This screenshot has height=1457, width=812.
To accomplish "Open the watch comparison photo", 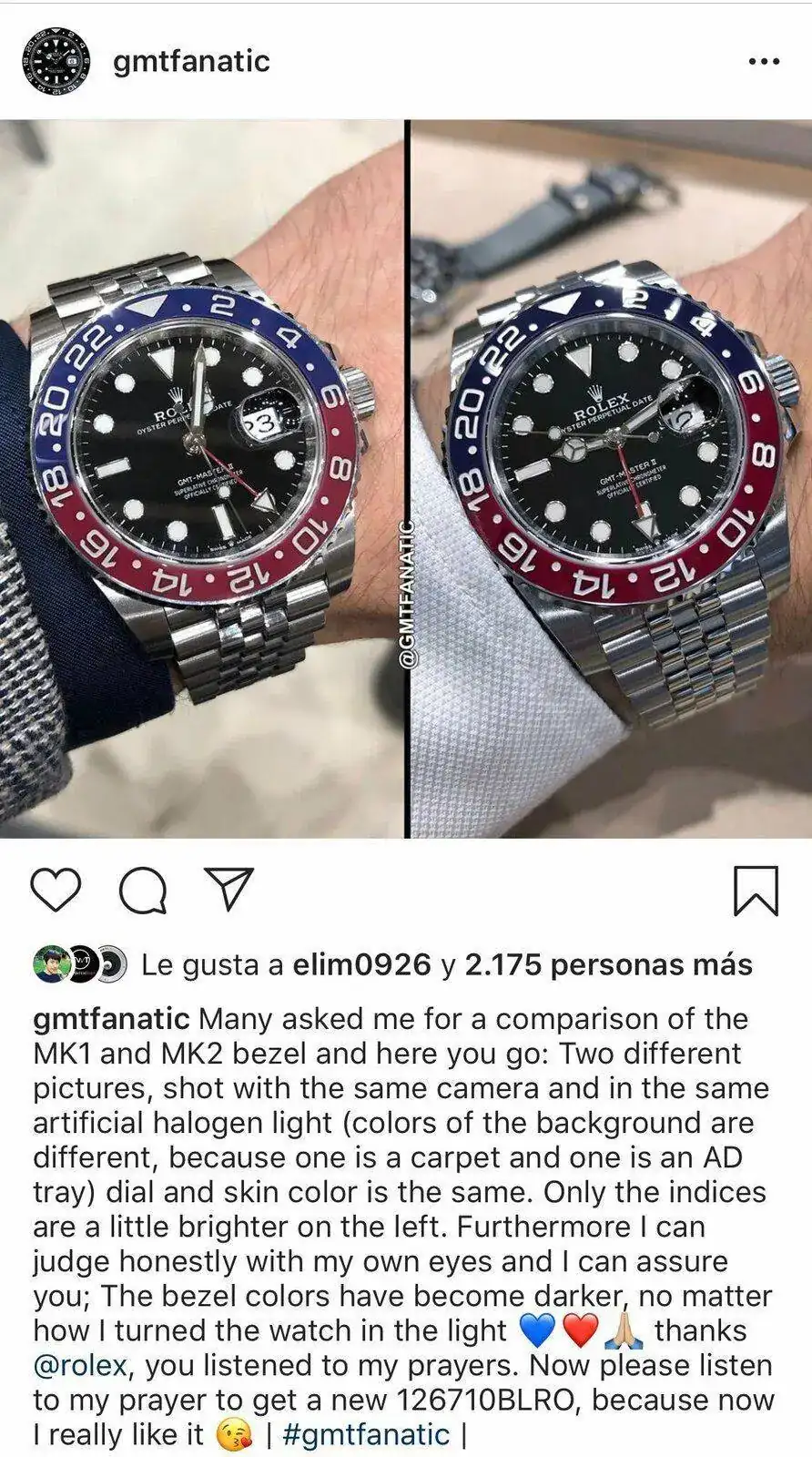I will (x=406, y=478).
